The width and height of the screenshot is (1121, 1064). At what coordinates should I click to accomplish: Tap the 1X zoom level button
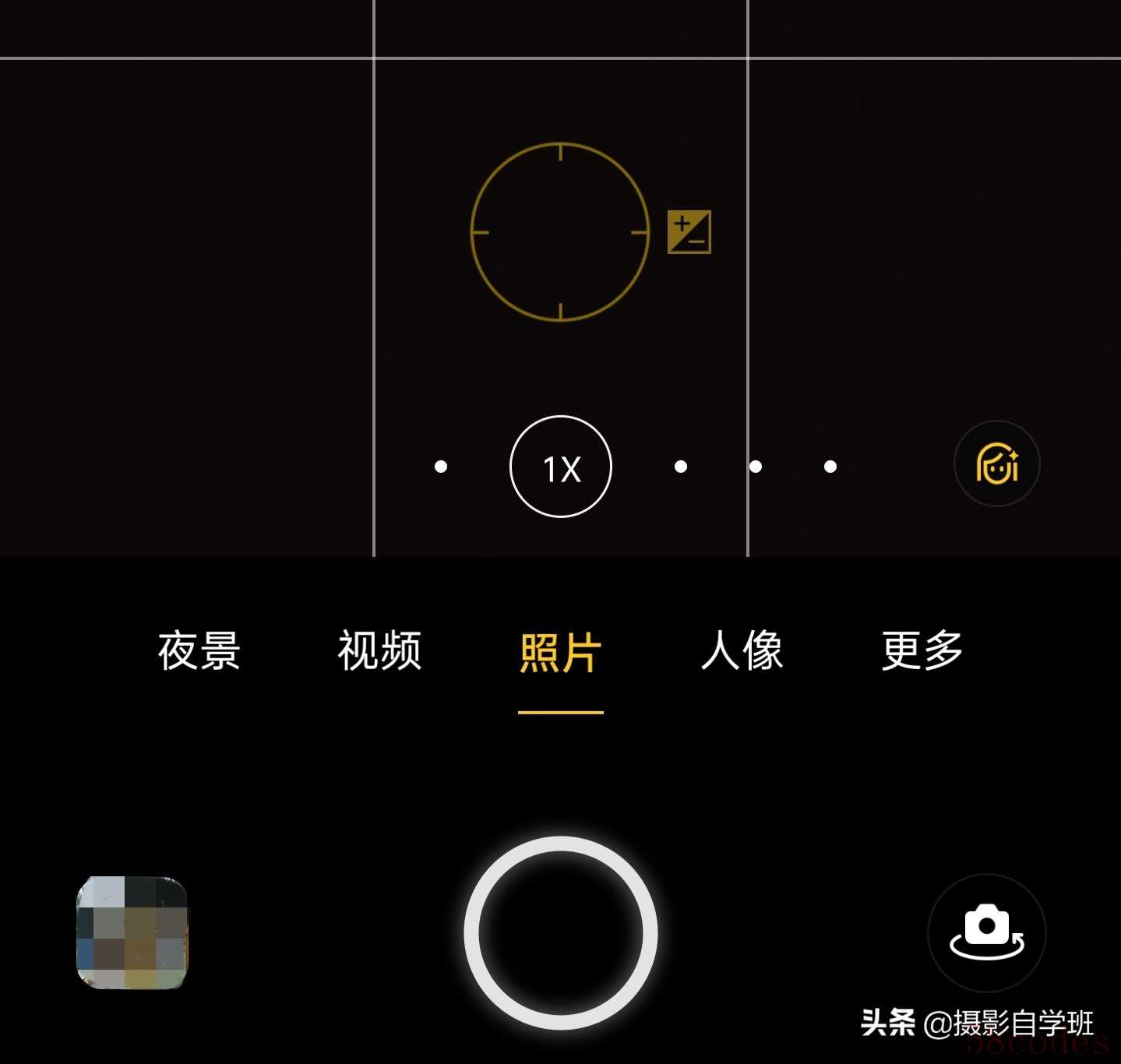[x=561, y=467]
